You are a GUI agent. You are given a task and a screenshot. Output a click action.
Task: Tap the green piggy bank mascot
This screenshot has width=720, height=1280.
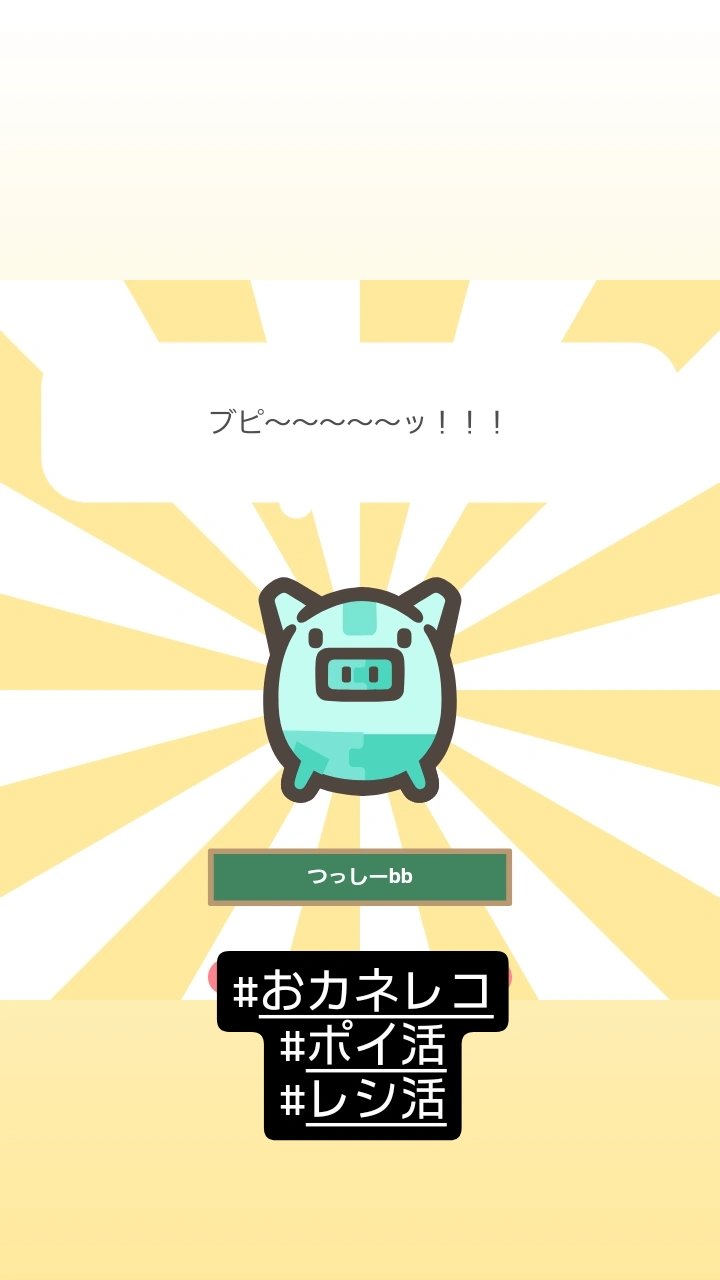click(360, 690)
